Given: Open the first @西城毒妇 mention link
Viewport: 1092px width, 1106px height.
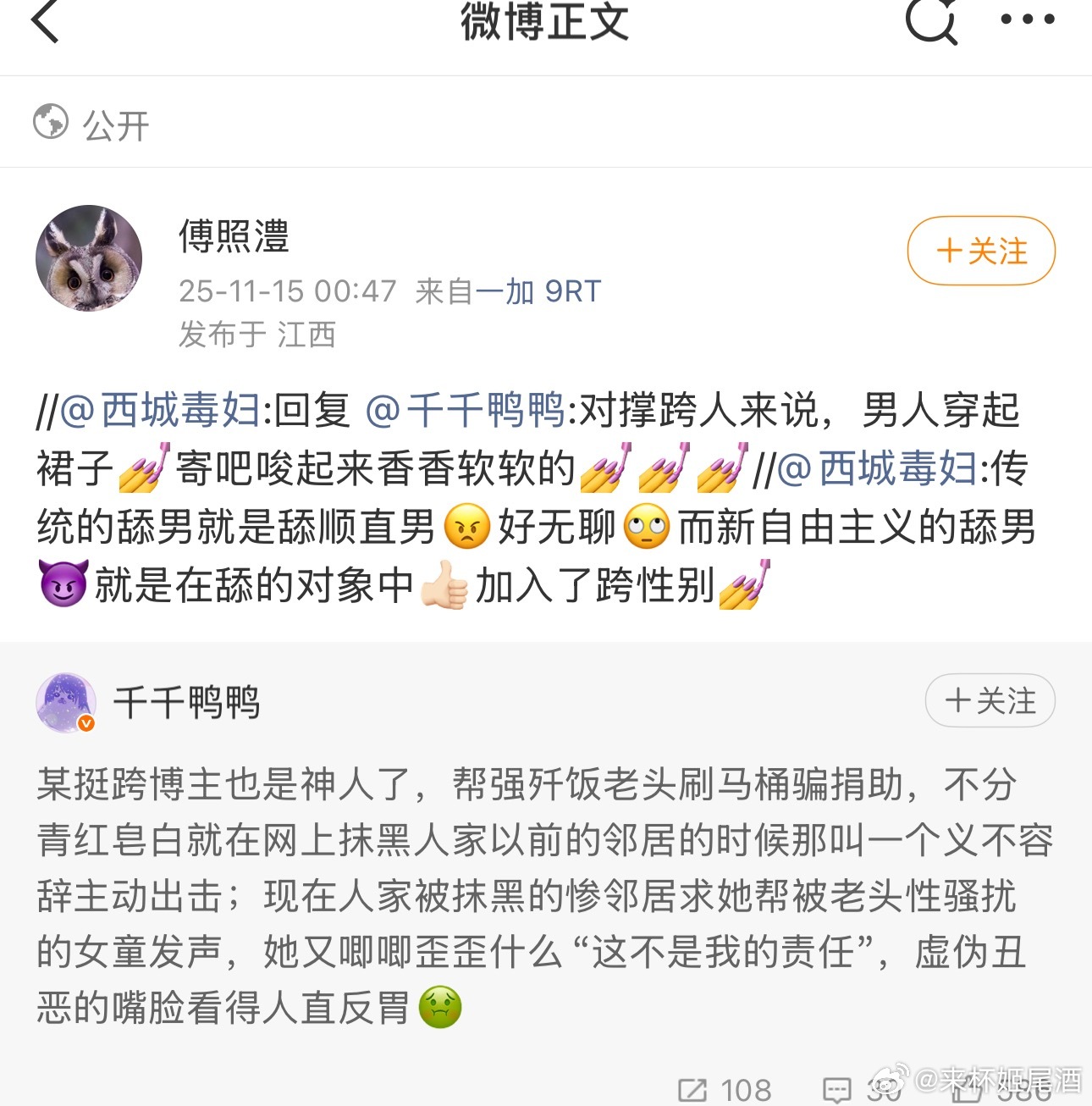Looking at the screenshot, I should [161, 411].
